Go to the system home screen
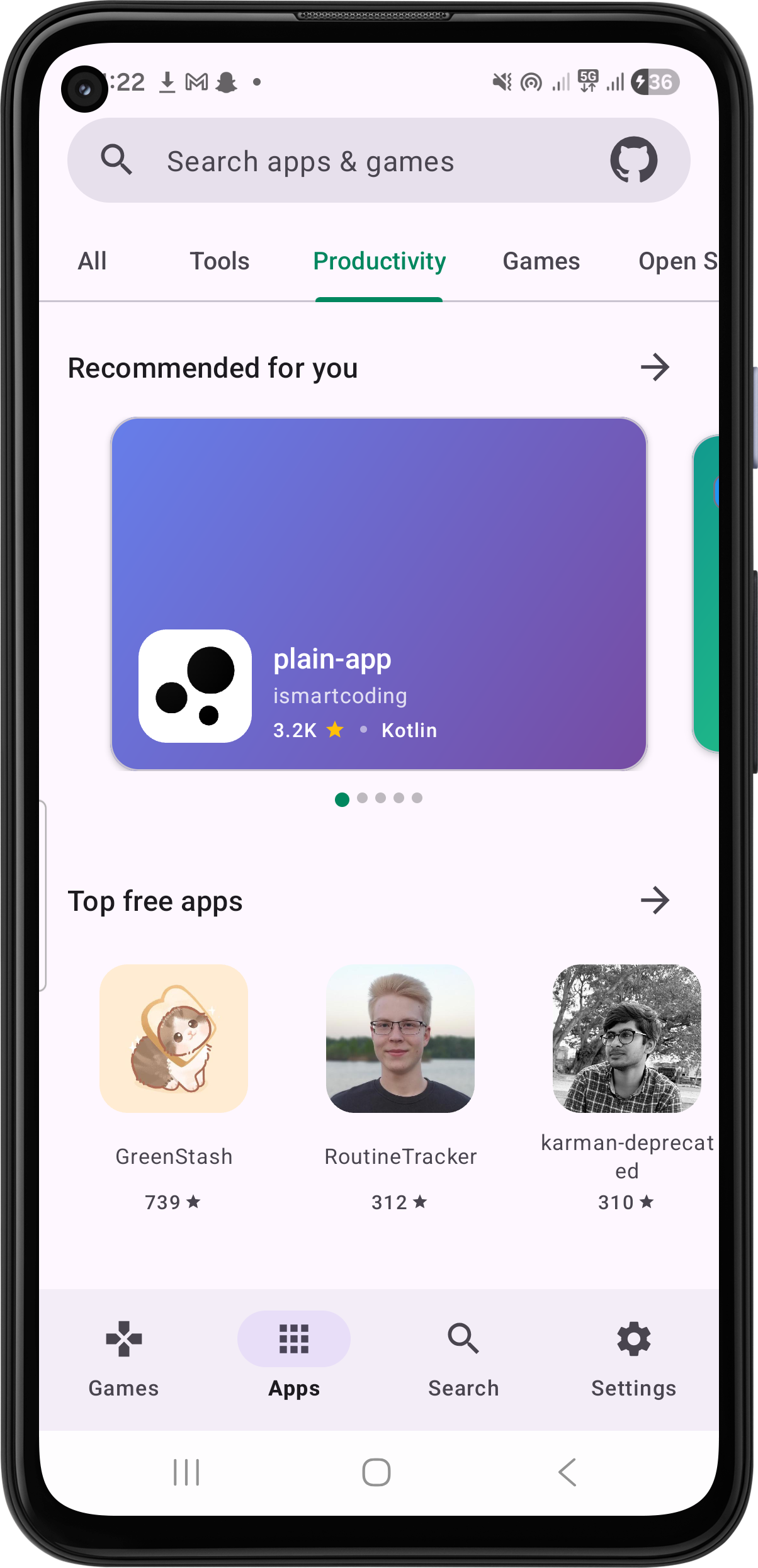Image resolution: width=758 pixels, height=1568 pixels. click(x=376, y=1472)
